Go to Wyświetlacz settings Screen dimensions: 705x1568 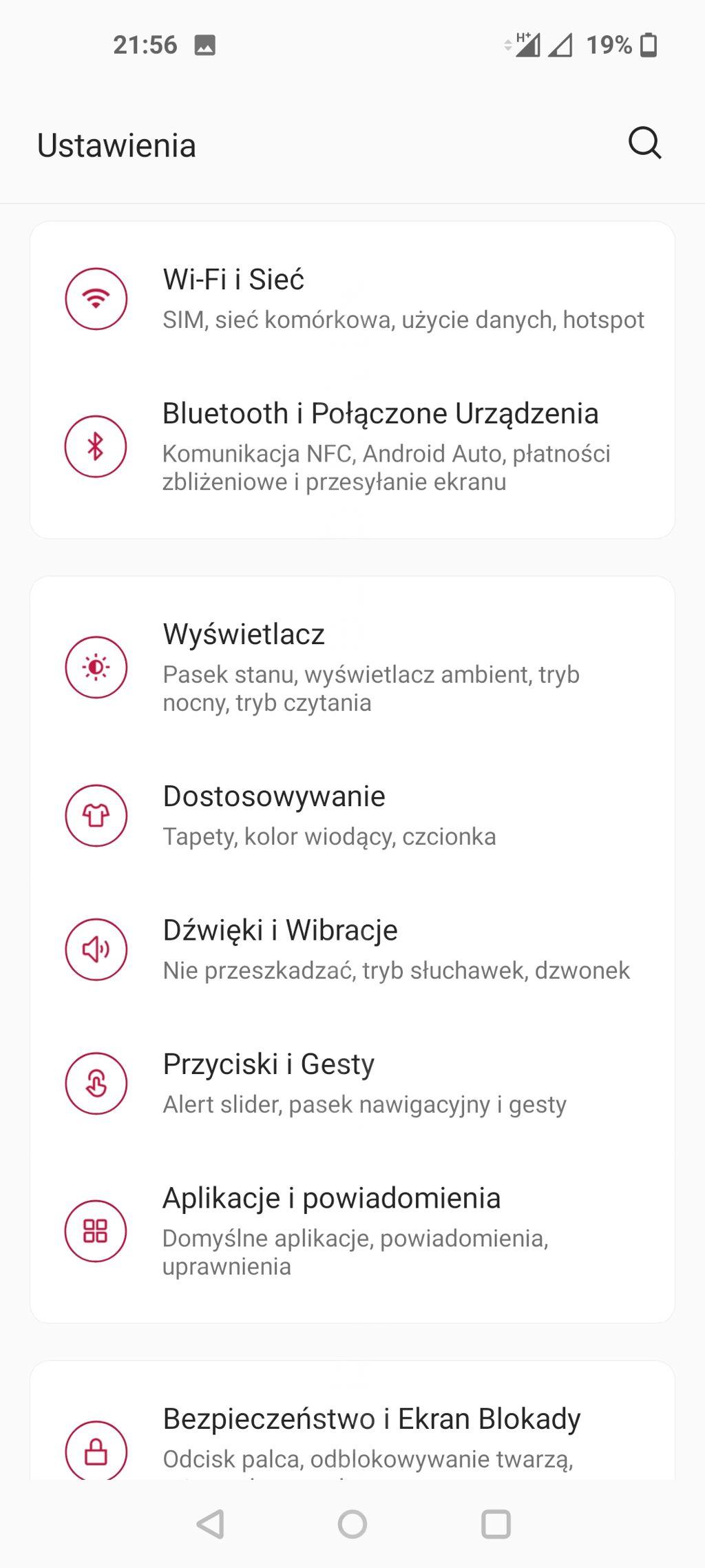[351, 667]
